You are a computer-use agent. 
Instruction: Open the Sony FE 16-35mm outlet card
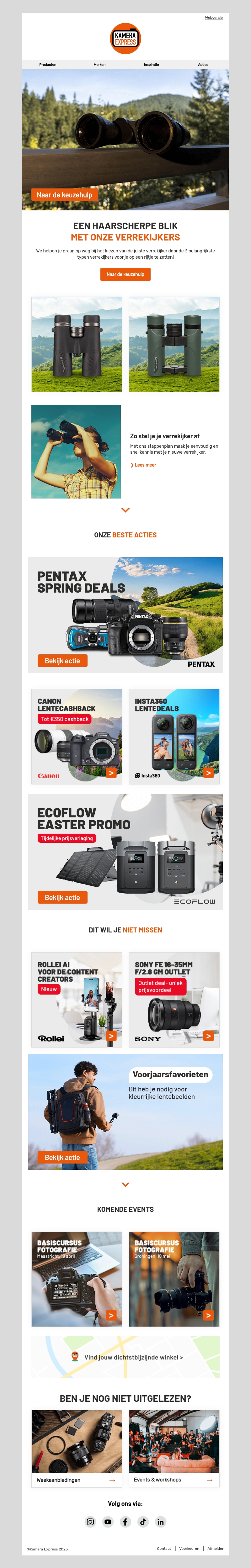pyautogui.click(x=174, y=999)
